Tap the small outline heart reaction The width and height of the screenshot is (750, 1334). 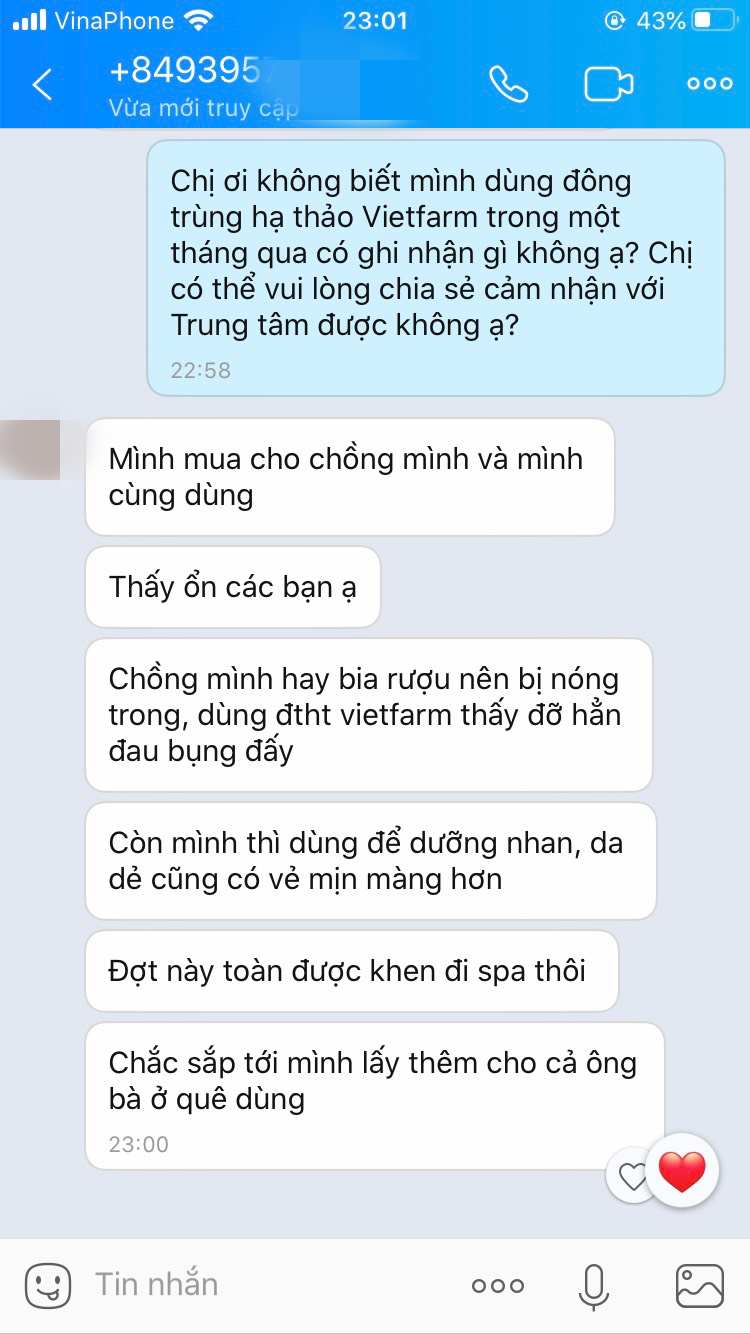(632, 1177)
